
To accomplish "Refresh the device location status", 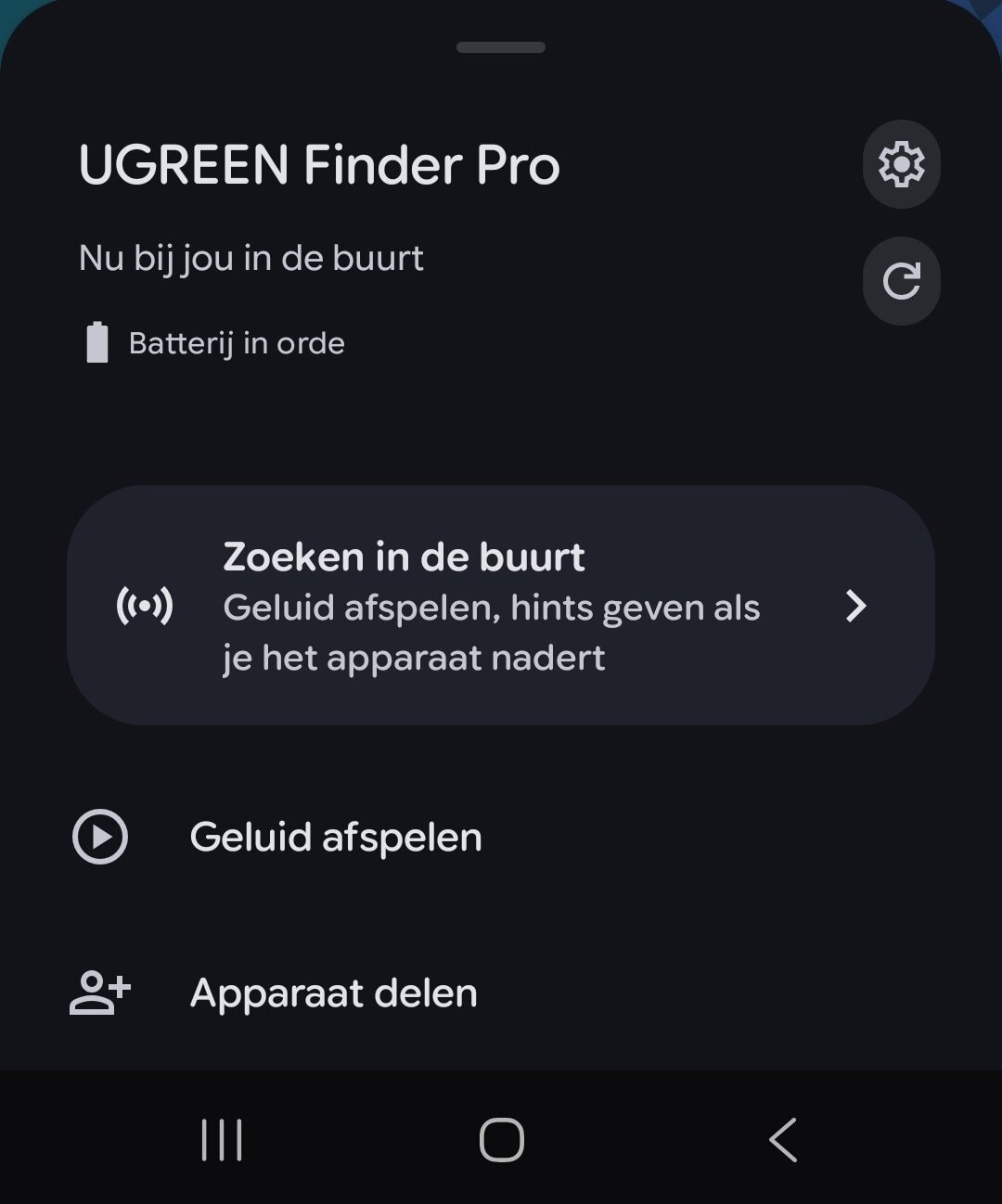I will pyautogui.click(x=901, y=281).
